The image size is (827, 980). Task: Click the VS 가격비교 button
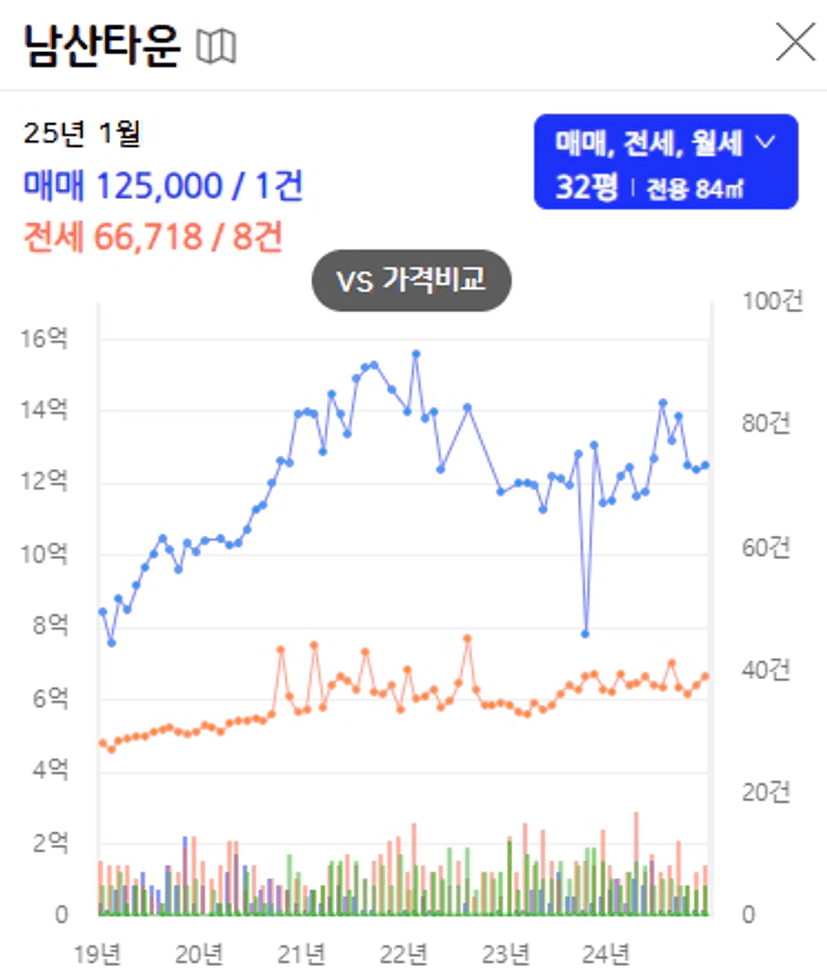coord(413,281)
